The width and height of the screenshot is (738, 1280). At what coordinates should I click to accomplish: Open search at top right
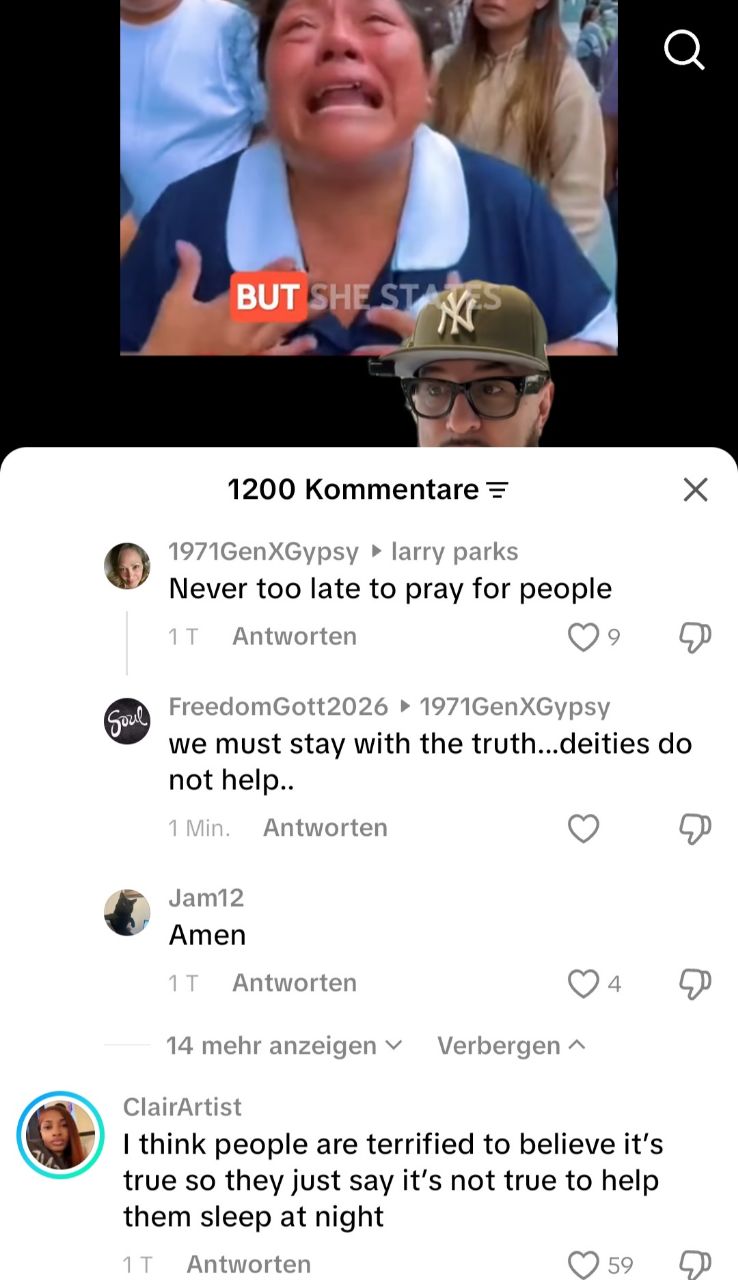(684, 49)
